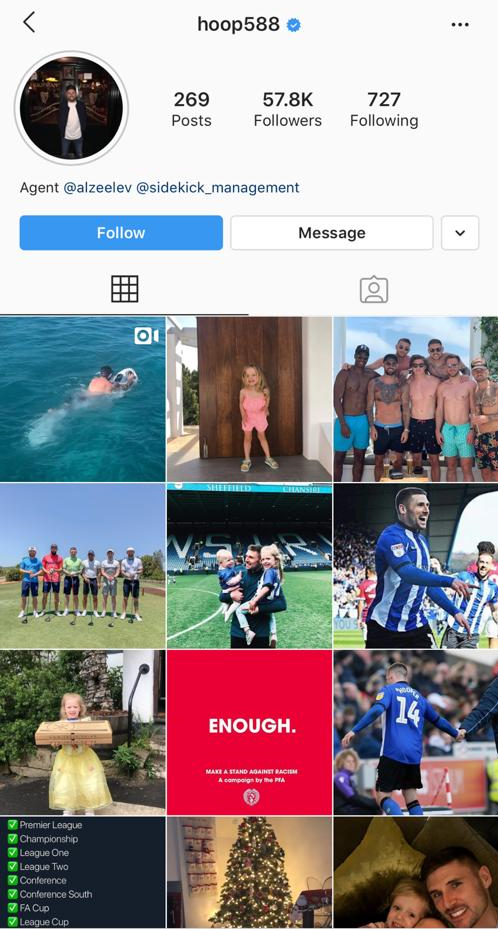
Task: Follow the hoop588 account
Action: [x=121, y=233]
